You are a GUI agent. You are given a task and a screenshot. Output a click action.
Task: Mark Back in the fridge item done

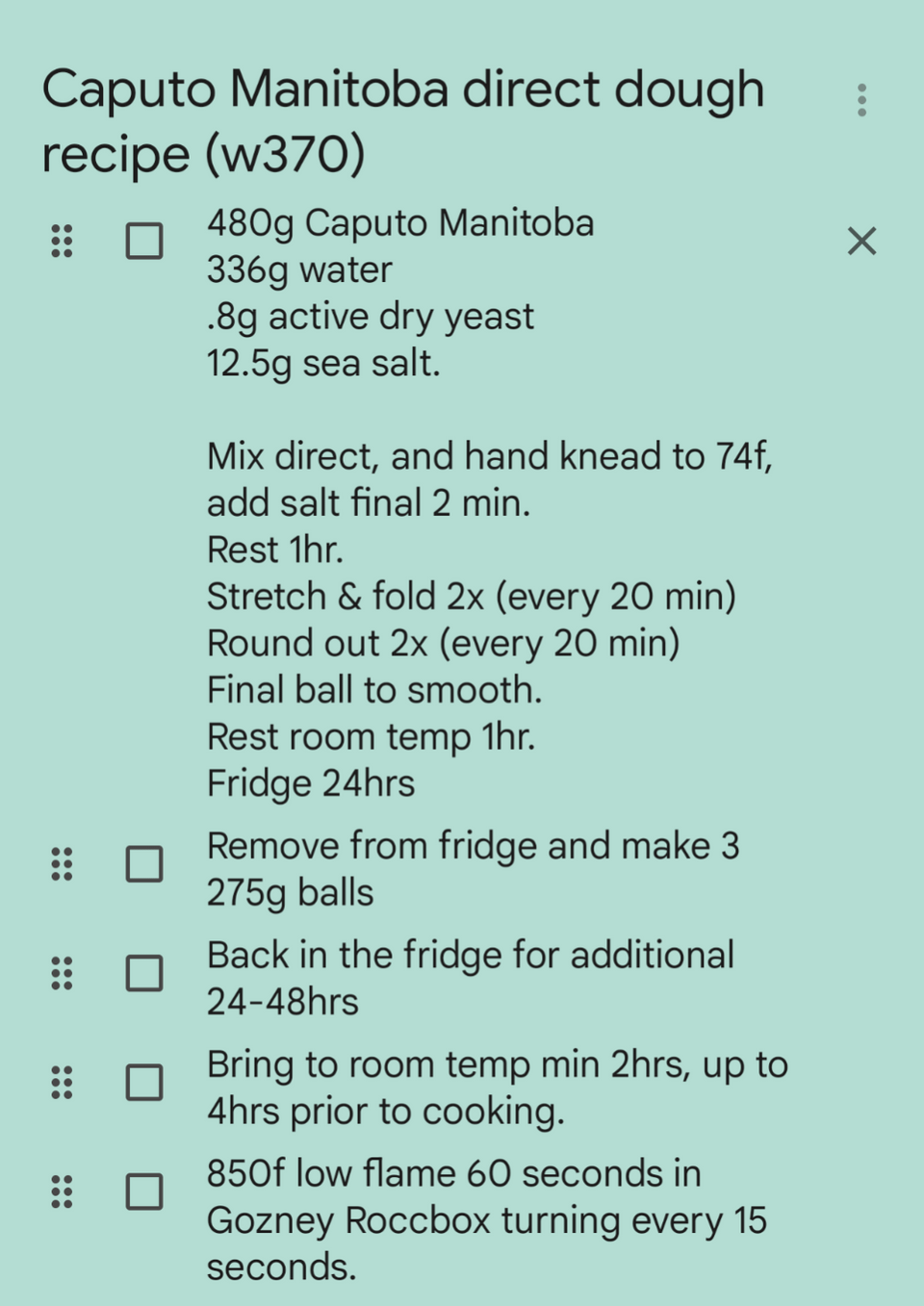click(x=144, y=973)
